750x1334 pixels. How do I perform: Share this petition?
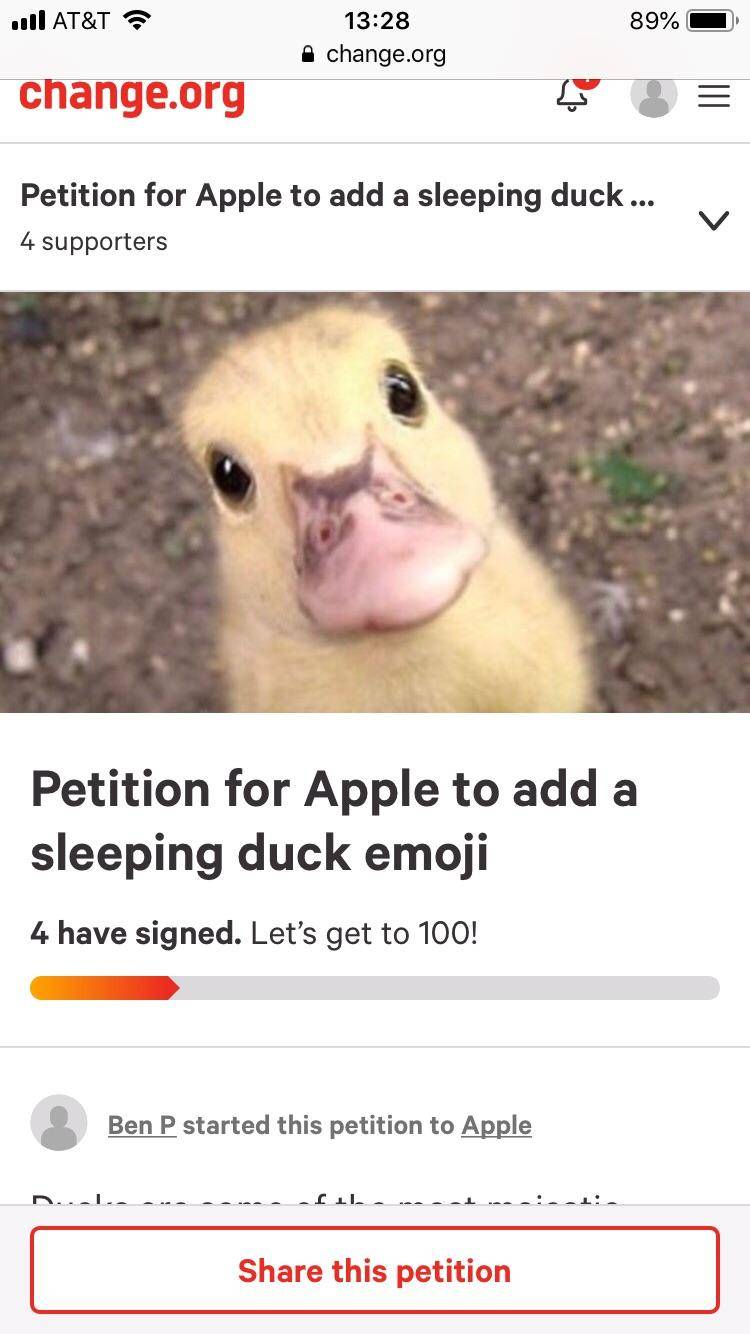[375, 1270]
